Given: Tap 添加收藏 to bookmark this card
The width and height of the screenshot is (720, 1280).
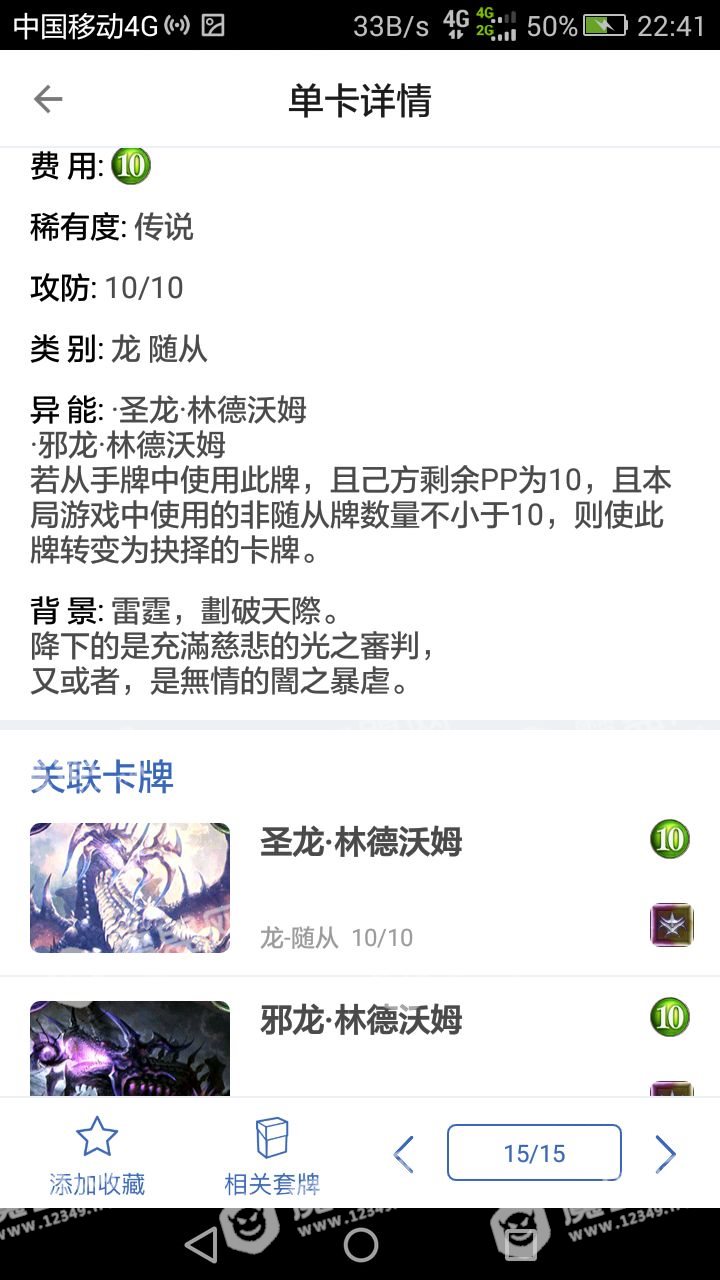Looking at the screenshot, I should [97, 1156].
